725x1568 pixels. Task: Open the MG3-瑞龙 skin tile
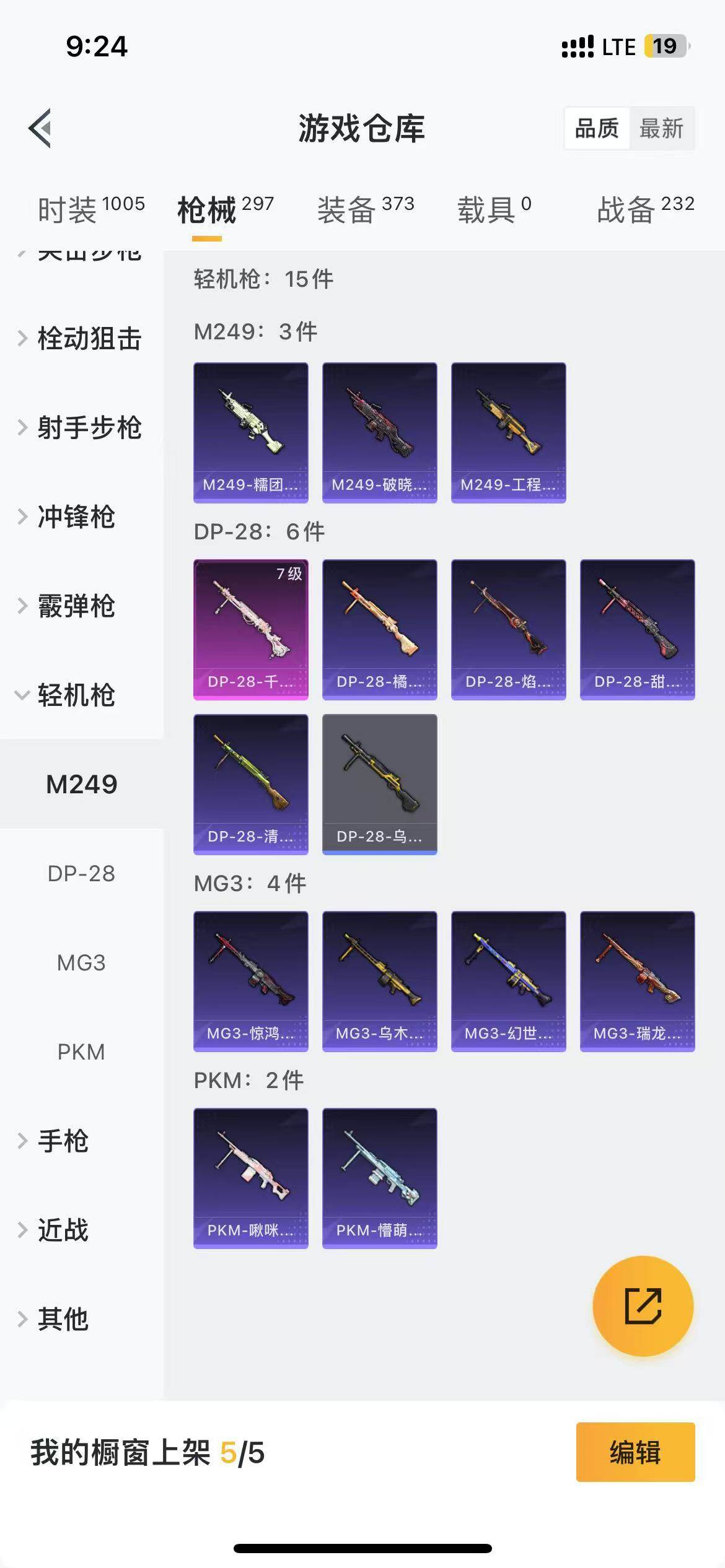(x=637, y=981)
